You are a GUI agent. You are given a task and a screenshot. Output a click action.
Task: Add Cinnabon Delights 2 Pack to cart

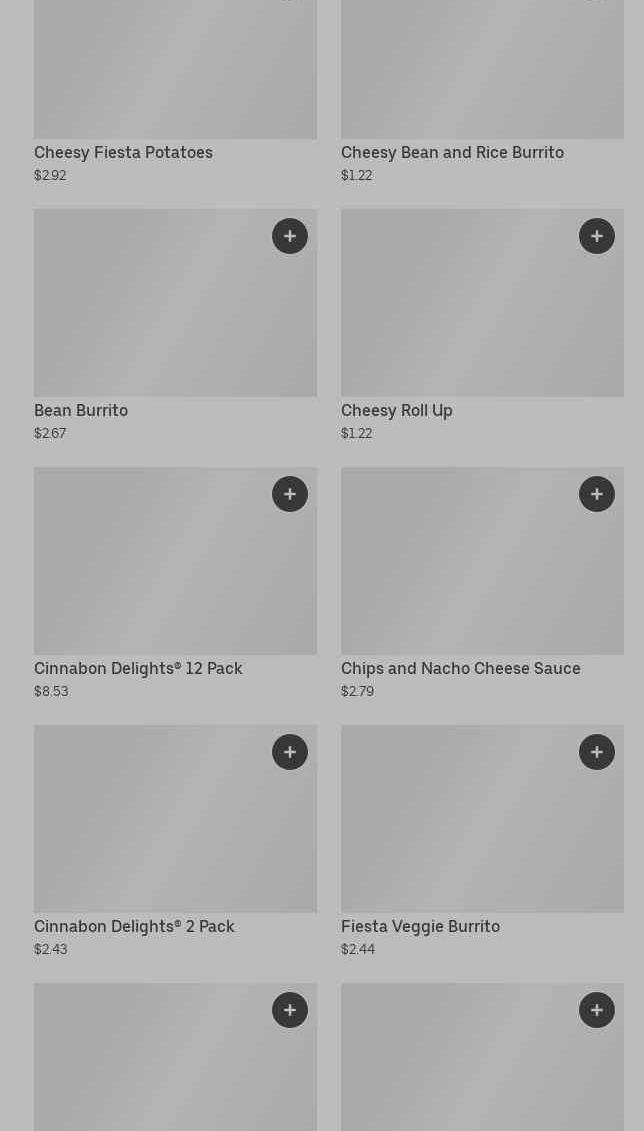(290, 752)
